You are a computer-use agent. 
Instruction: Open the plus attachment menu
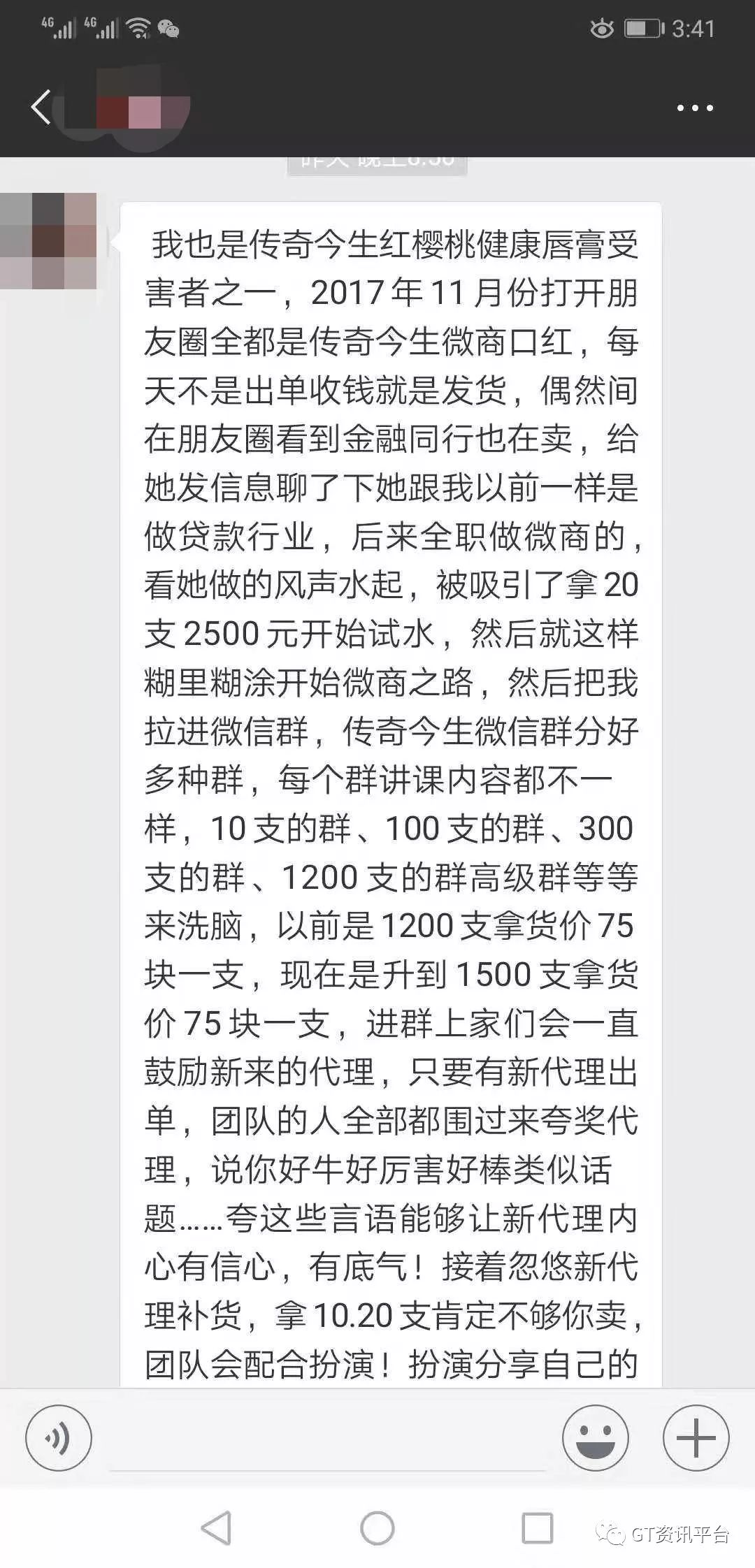696,1438
